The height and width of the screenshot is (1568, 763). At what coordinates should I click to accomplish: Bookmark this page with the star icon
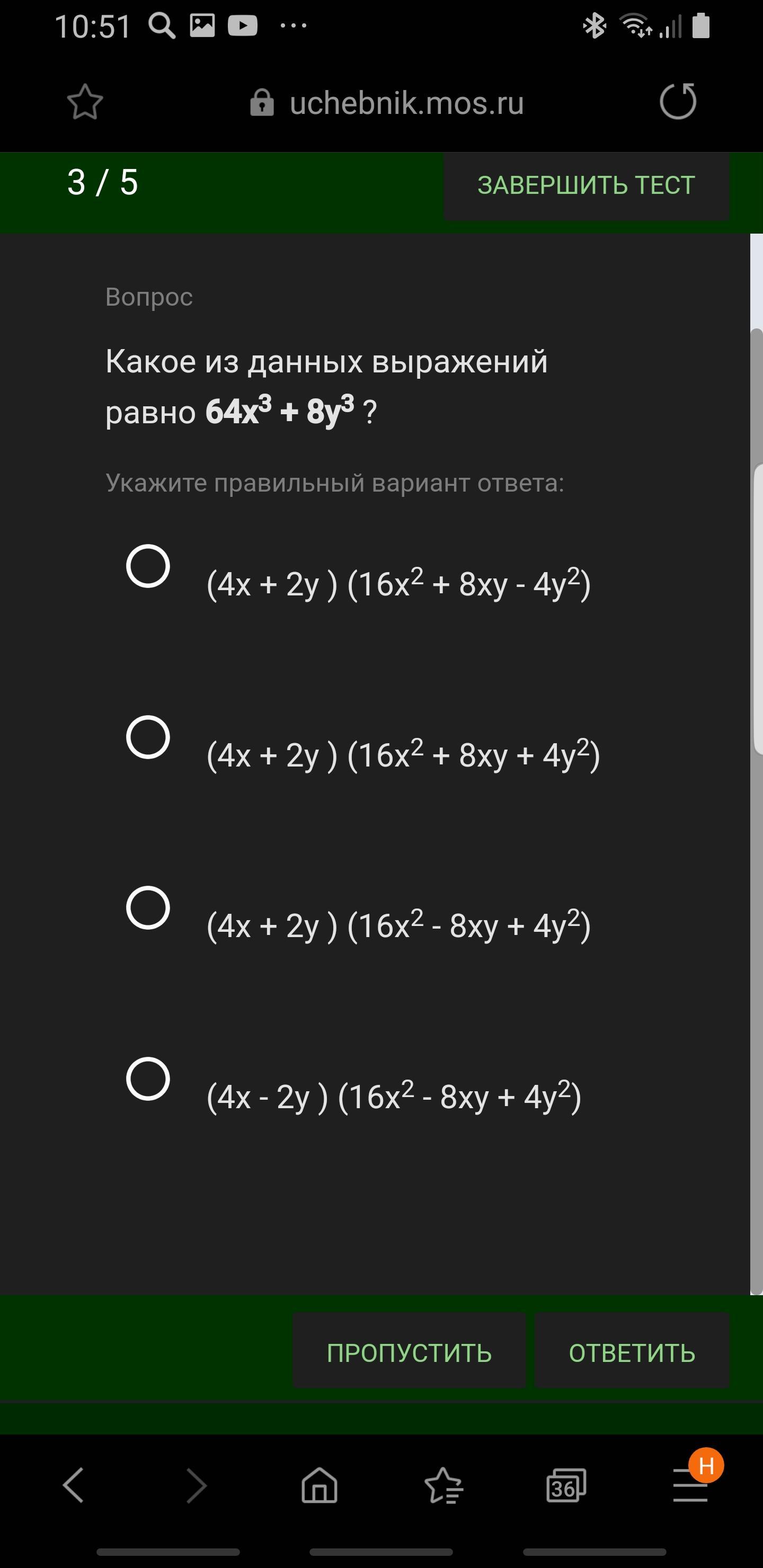coord(85,102)
